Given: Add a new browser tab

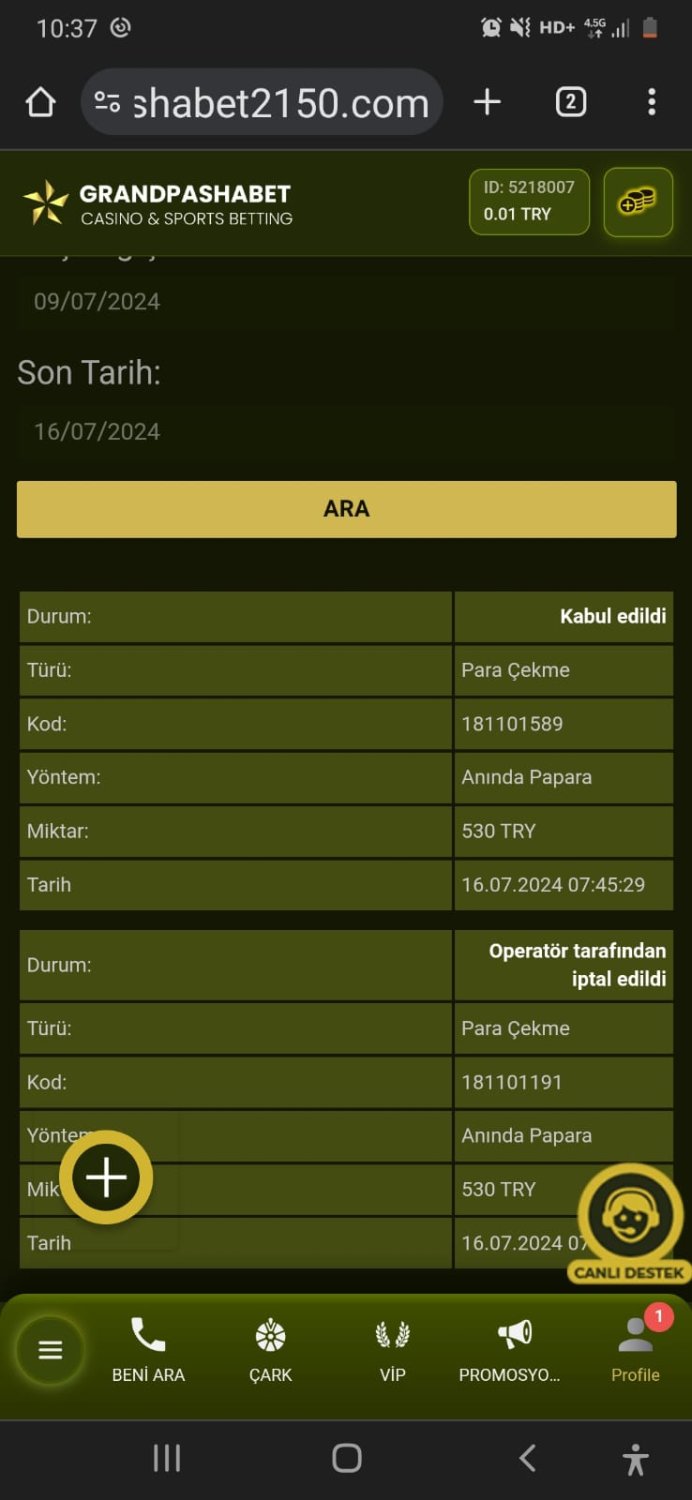Looking at the screenshot, I should coord(487,102).
